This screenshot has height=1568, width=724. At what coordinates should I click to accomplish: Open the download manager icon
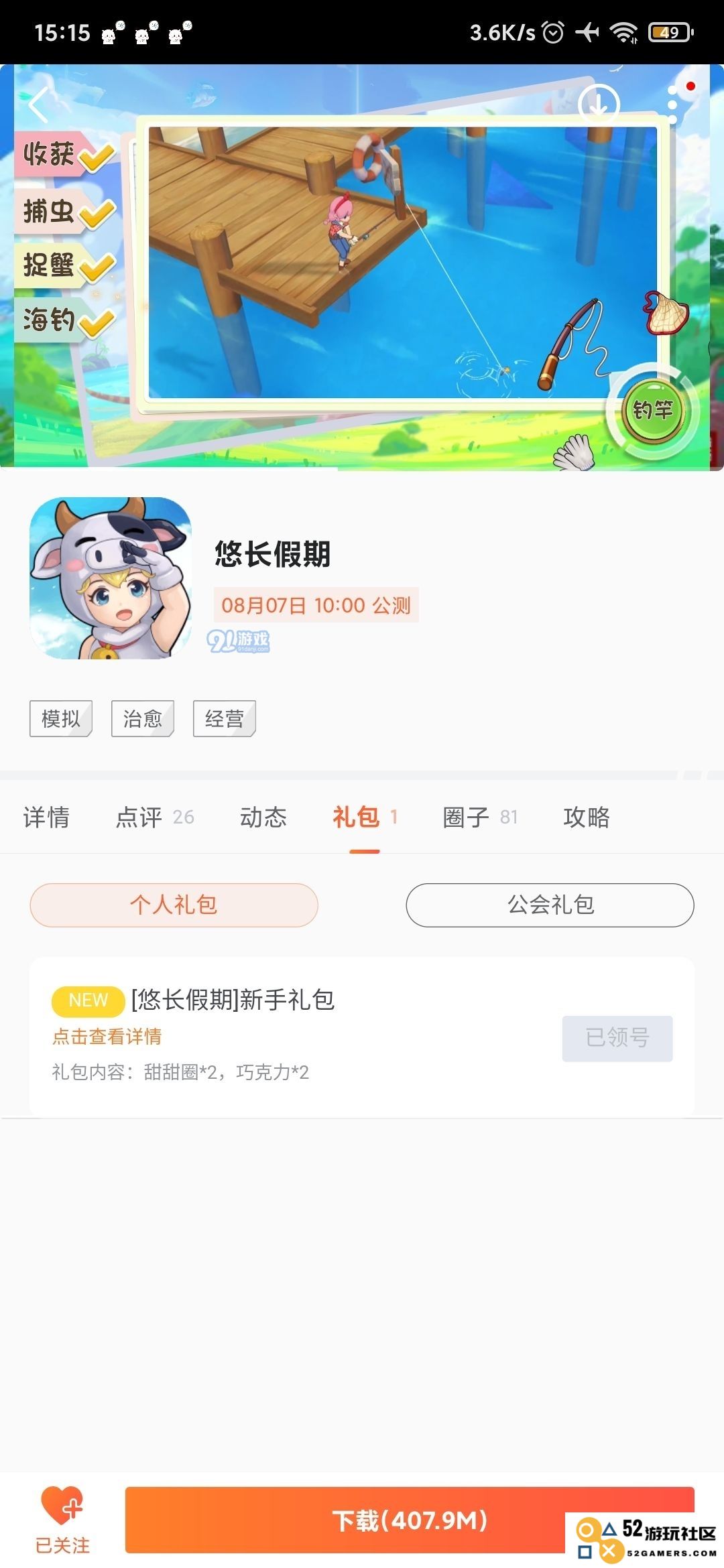coord(598,105)
